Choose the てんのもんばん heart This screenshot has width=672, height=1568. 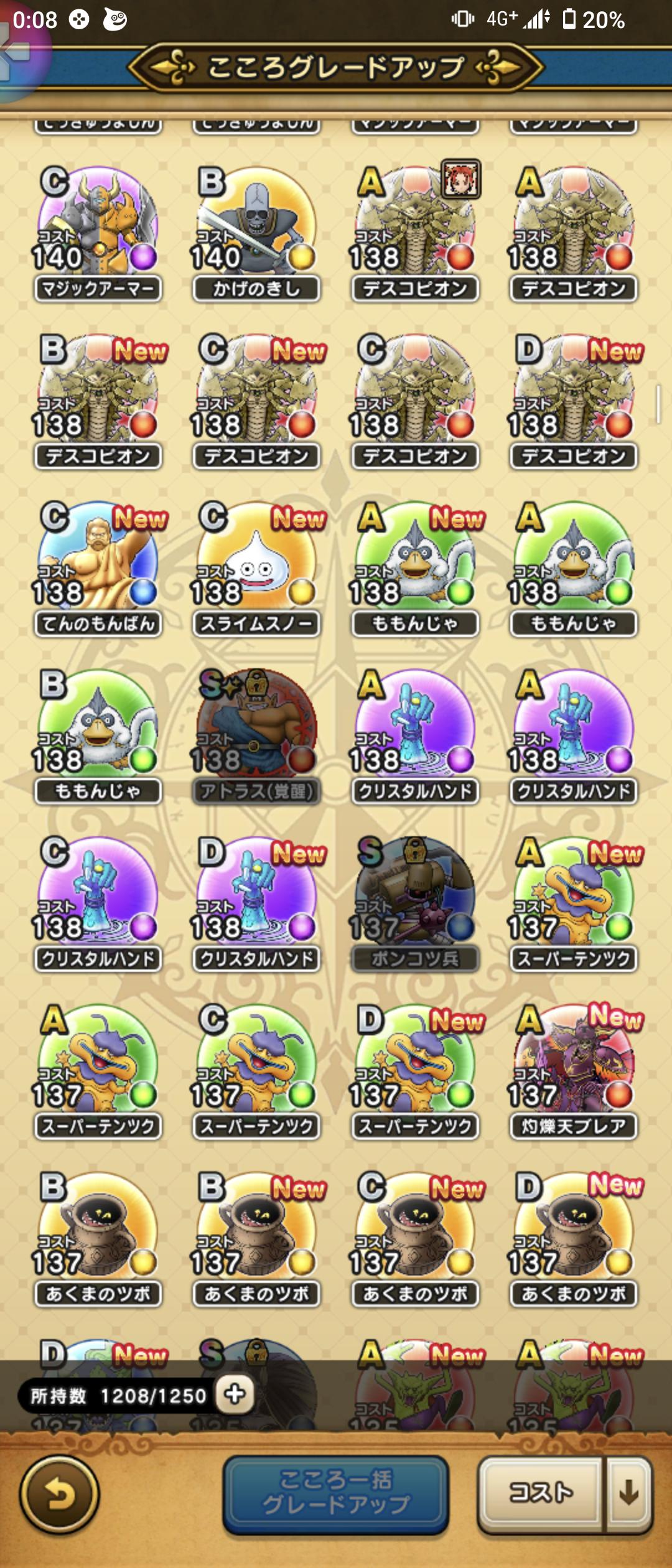(x=98, y=569)
